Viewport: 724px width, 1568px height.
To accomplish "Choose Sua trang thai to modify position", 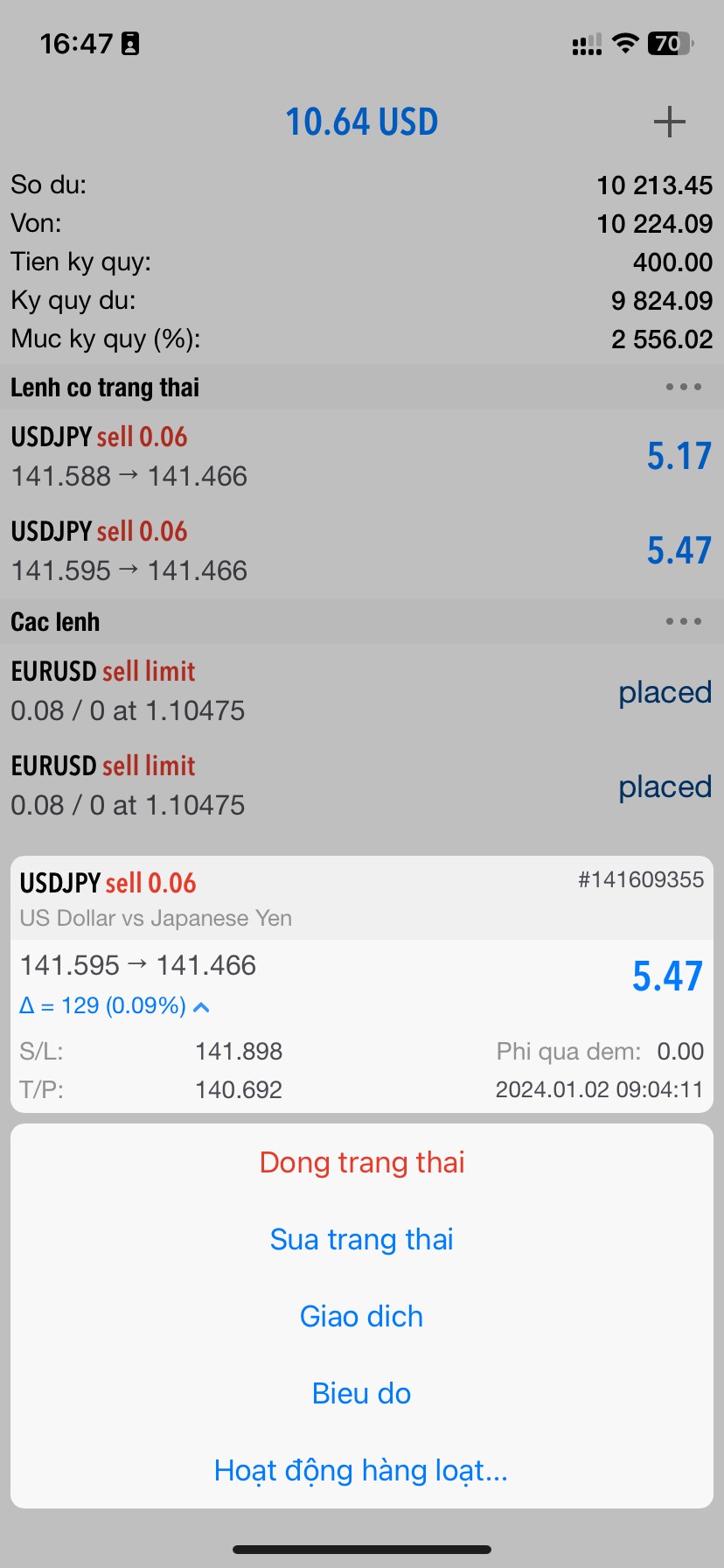I will [x=362, y=1239].
